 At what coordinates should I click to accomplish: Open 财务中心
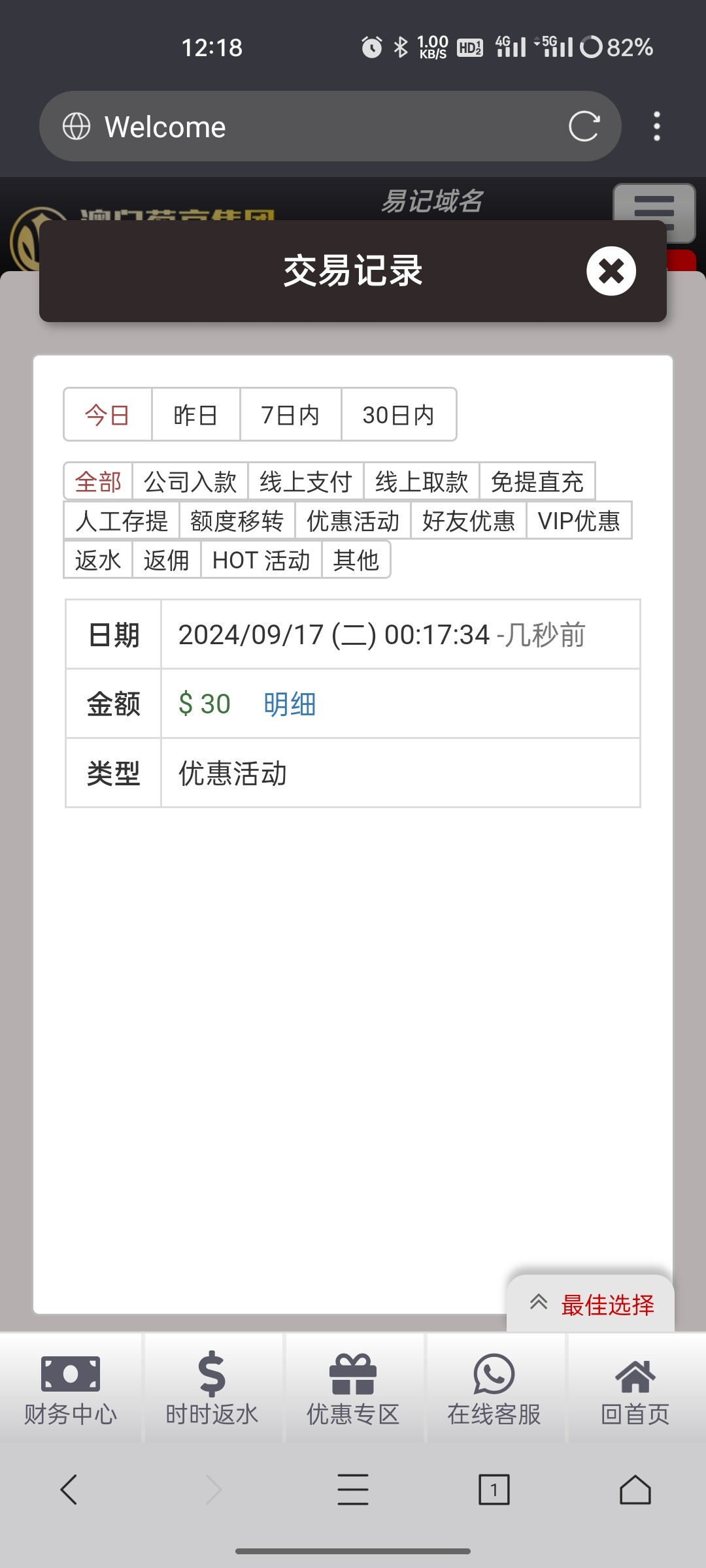point(71,1388)
